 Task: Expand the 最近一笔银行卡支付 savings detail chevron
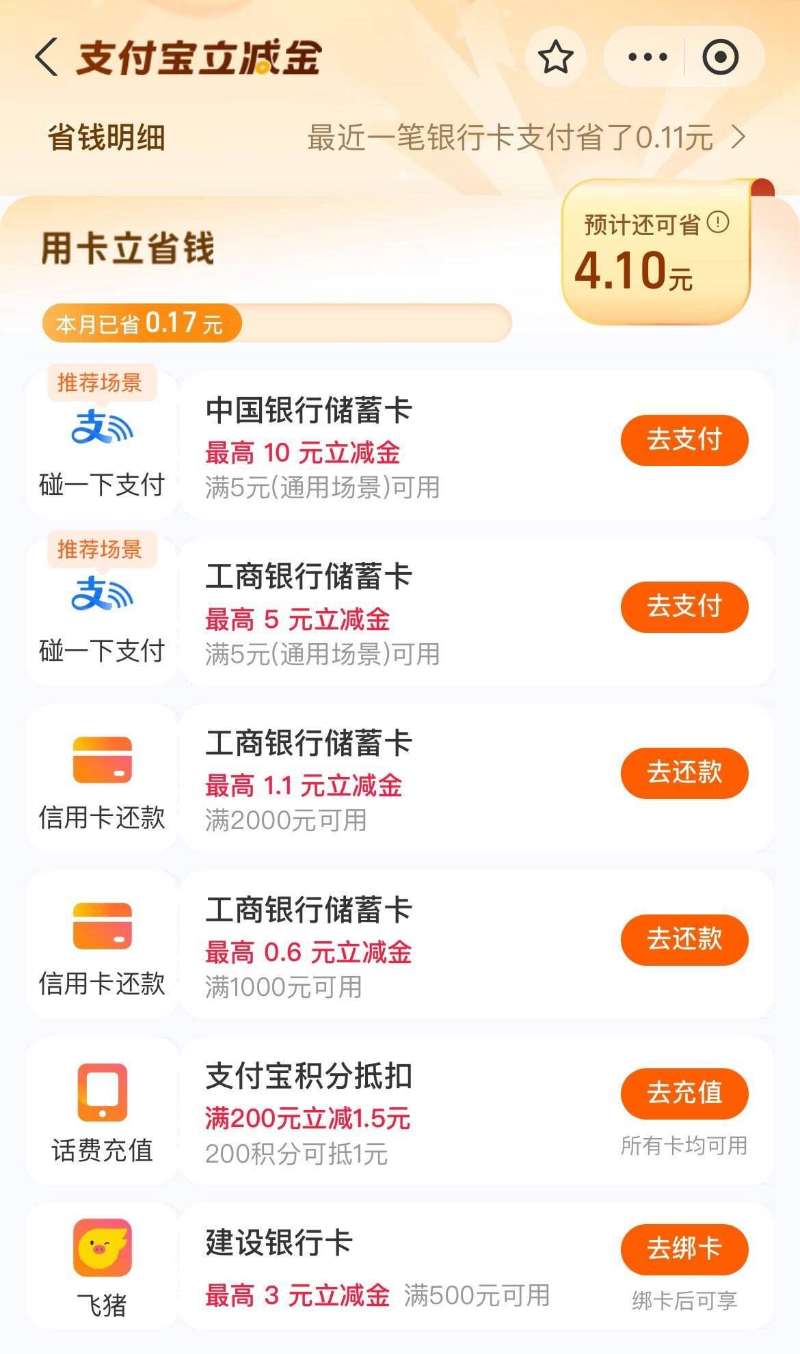point(742,136)
